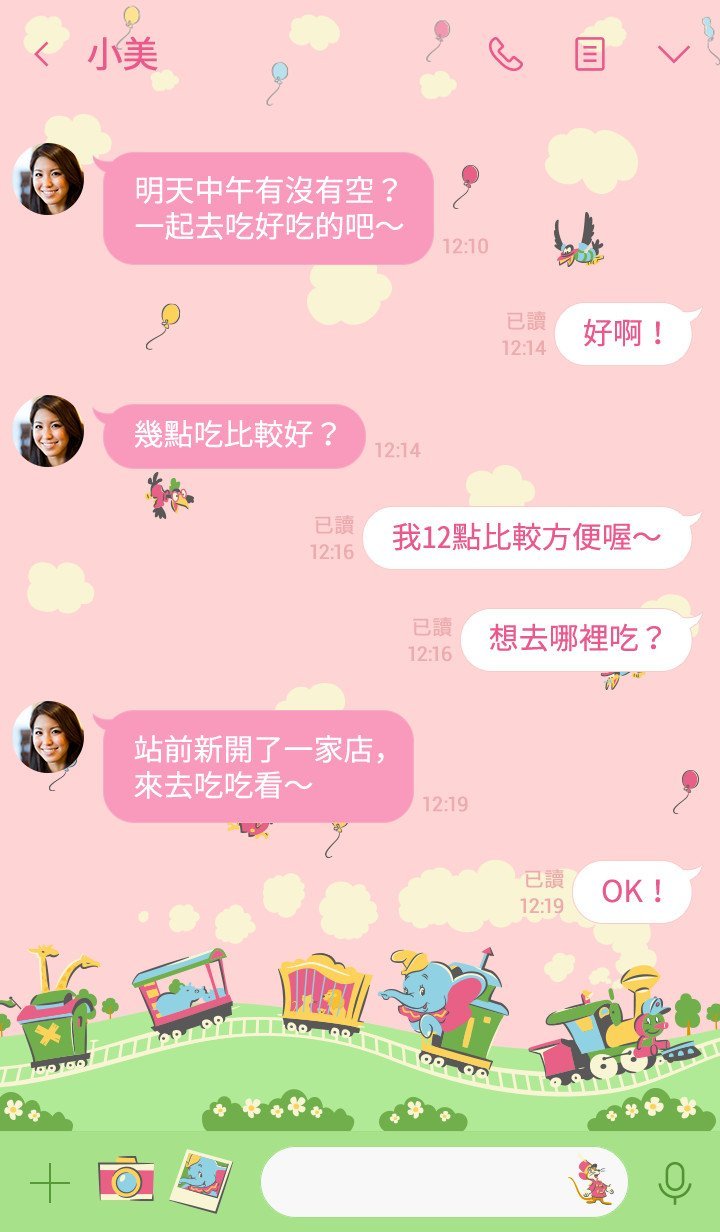View 小美's profile photo beside 幾點吃比較好？
720x1232 pixels.
(48, 431)
